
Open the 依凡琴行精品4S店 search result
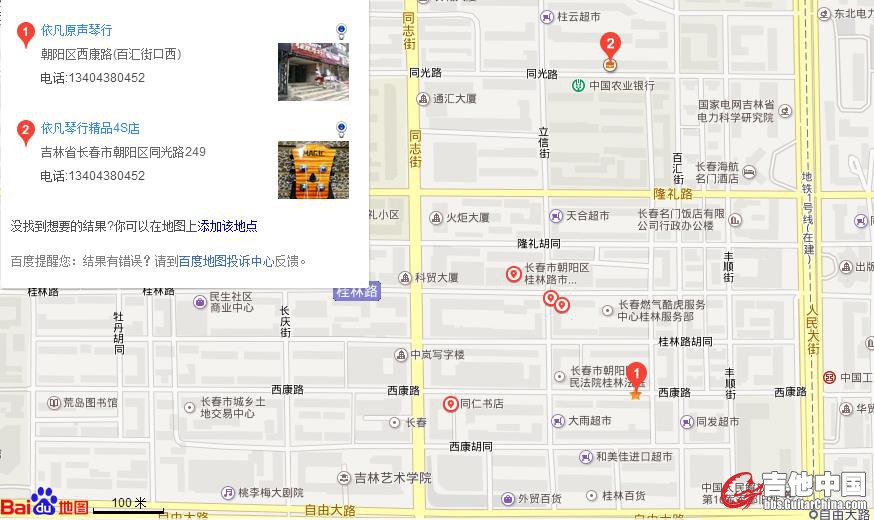click(90, 128)
